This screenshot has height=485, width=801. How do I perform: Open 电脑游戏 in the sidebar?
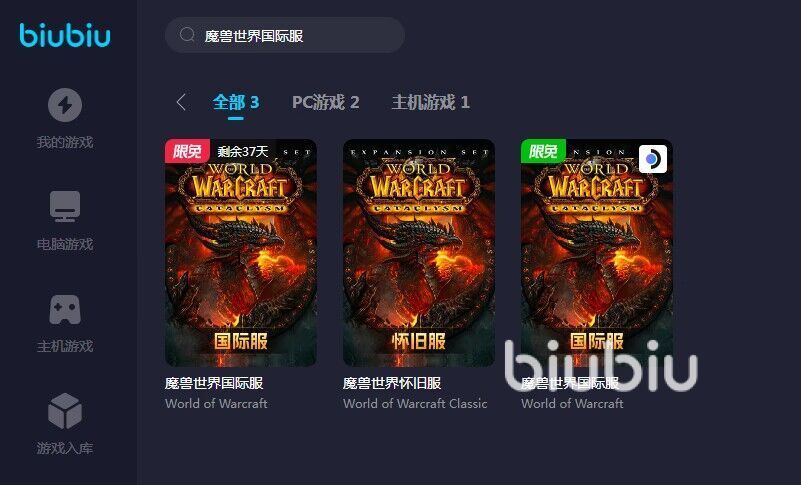click(65, 220)
